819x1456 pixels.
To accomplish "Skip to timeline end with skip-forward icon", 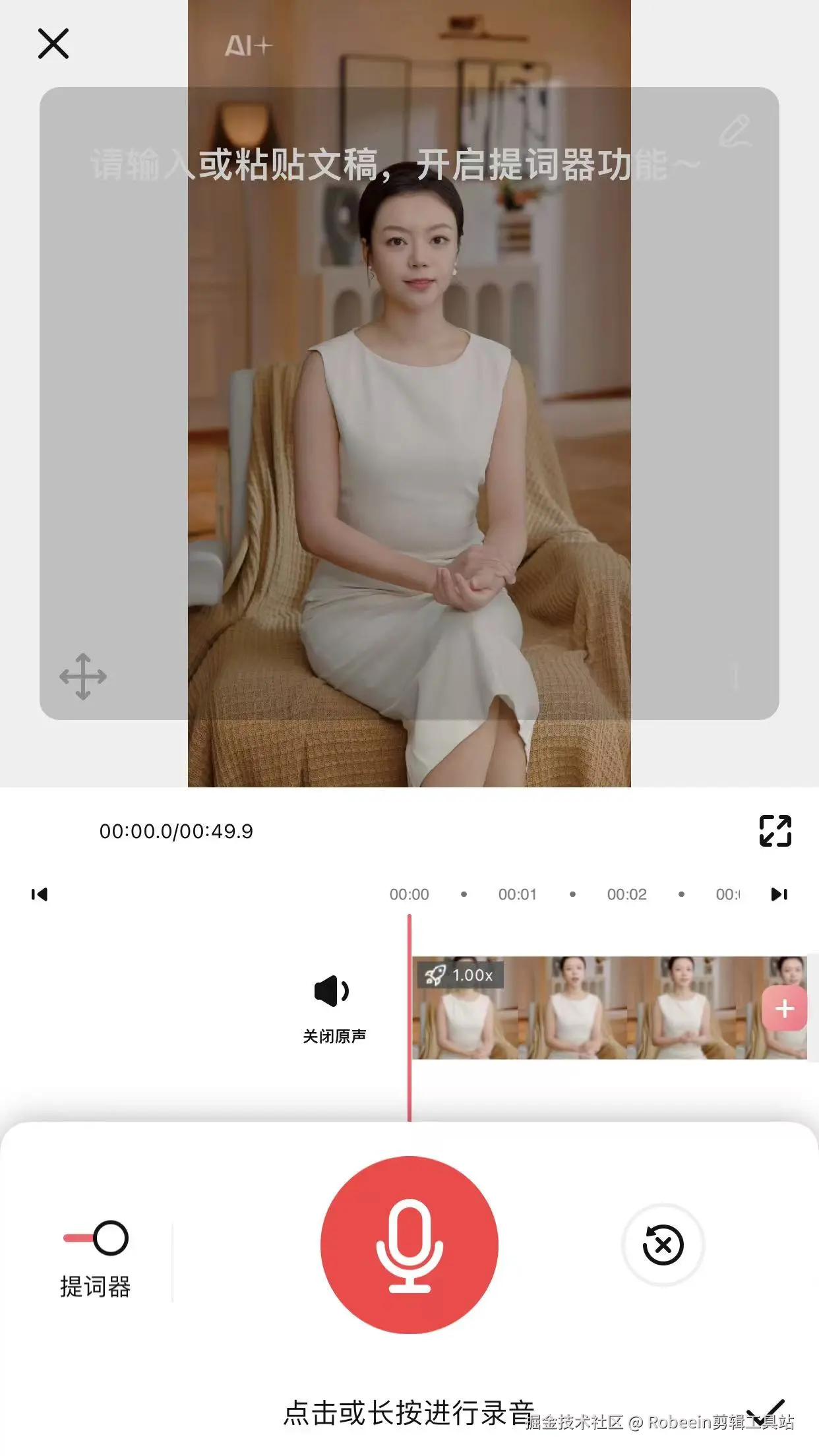I will pyautogui.click(x=778, y=894).
